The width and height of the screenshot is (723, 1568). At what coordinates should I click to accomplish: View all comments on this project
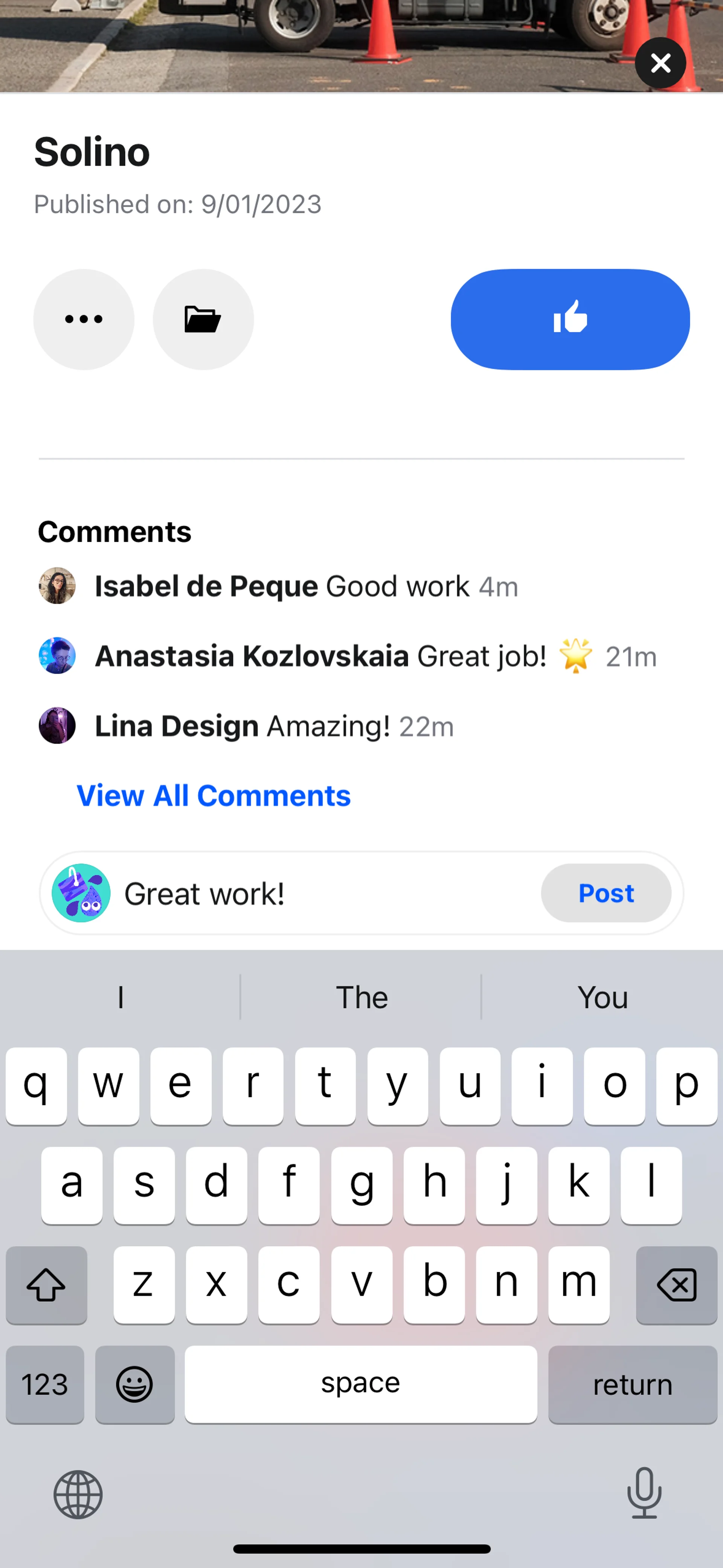tap(214, 796)
